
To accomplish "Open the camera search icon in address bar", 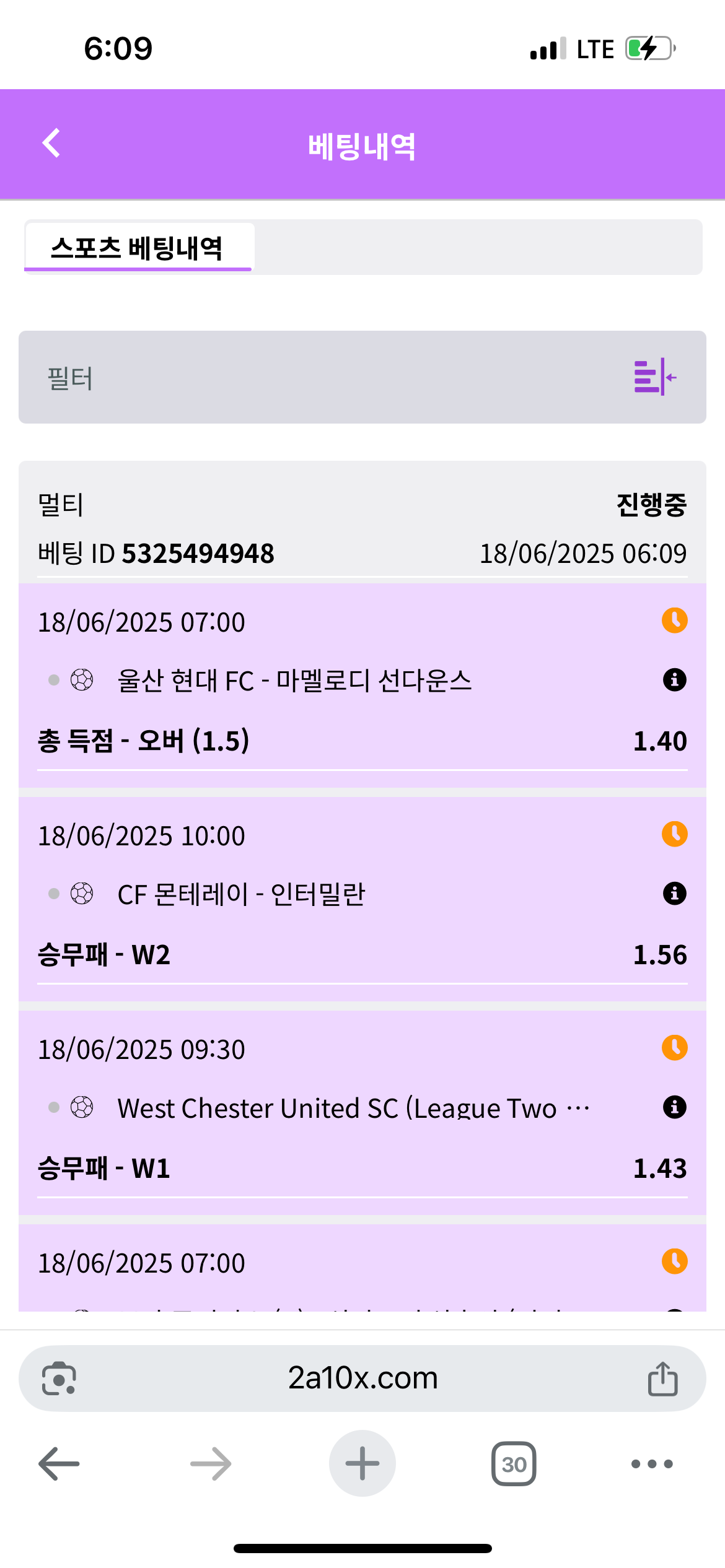I will (59, 1379).
